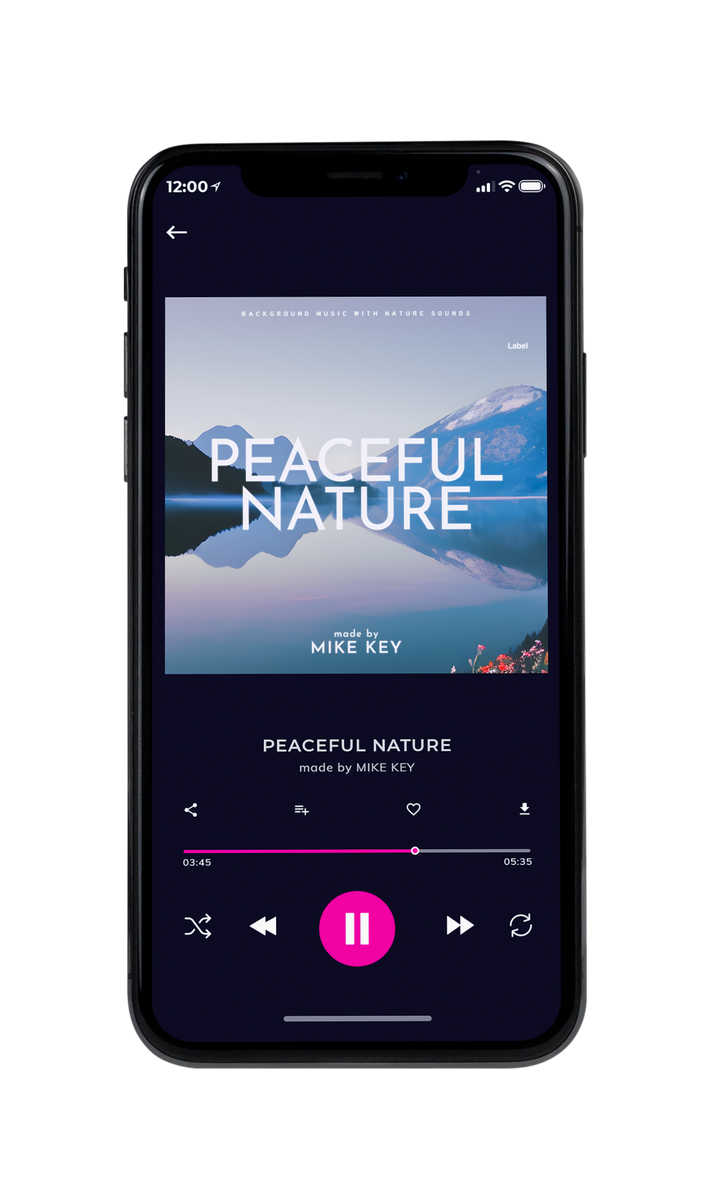Enable shuffle playback
Screen dimensions: 720x1200
pyautogui.click(x=198, y=927)
